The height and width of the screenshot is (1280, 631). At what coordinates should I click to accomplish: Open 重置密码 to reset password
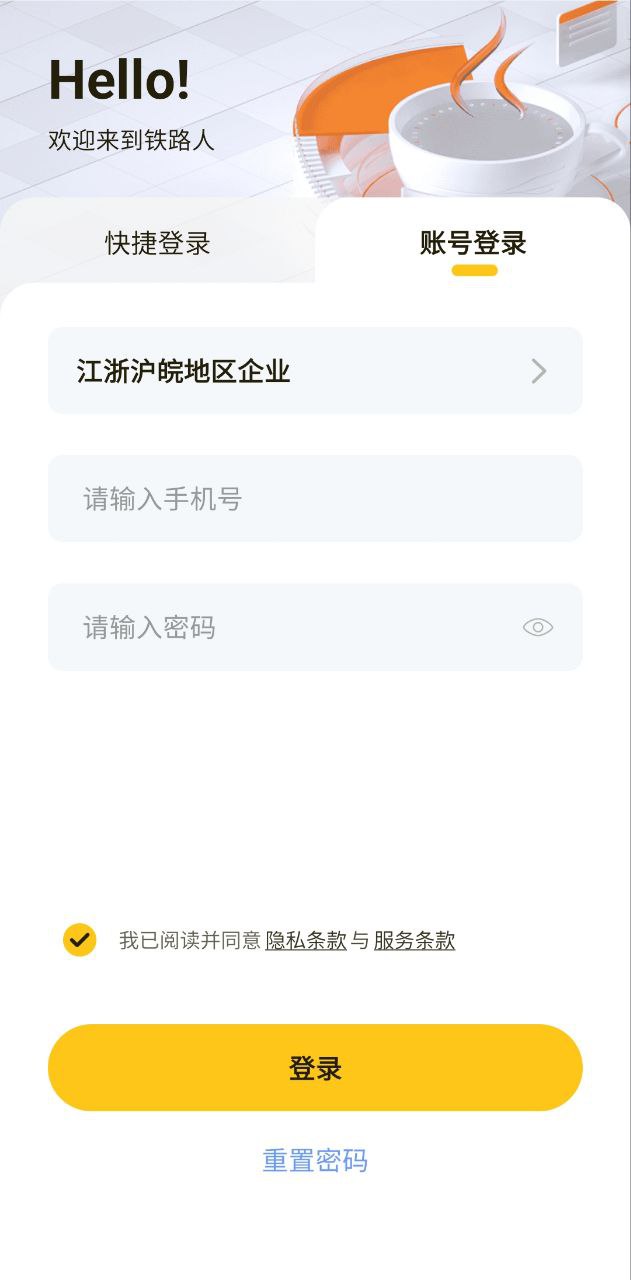click(x=315, y=1160)
